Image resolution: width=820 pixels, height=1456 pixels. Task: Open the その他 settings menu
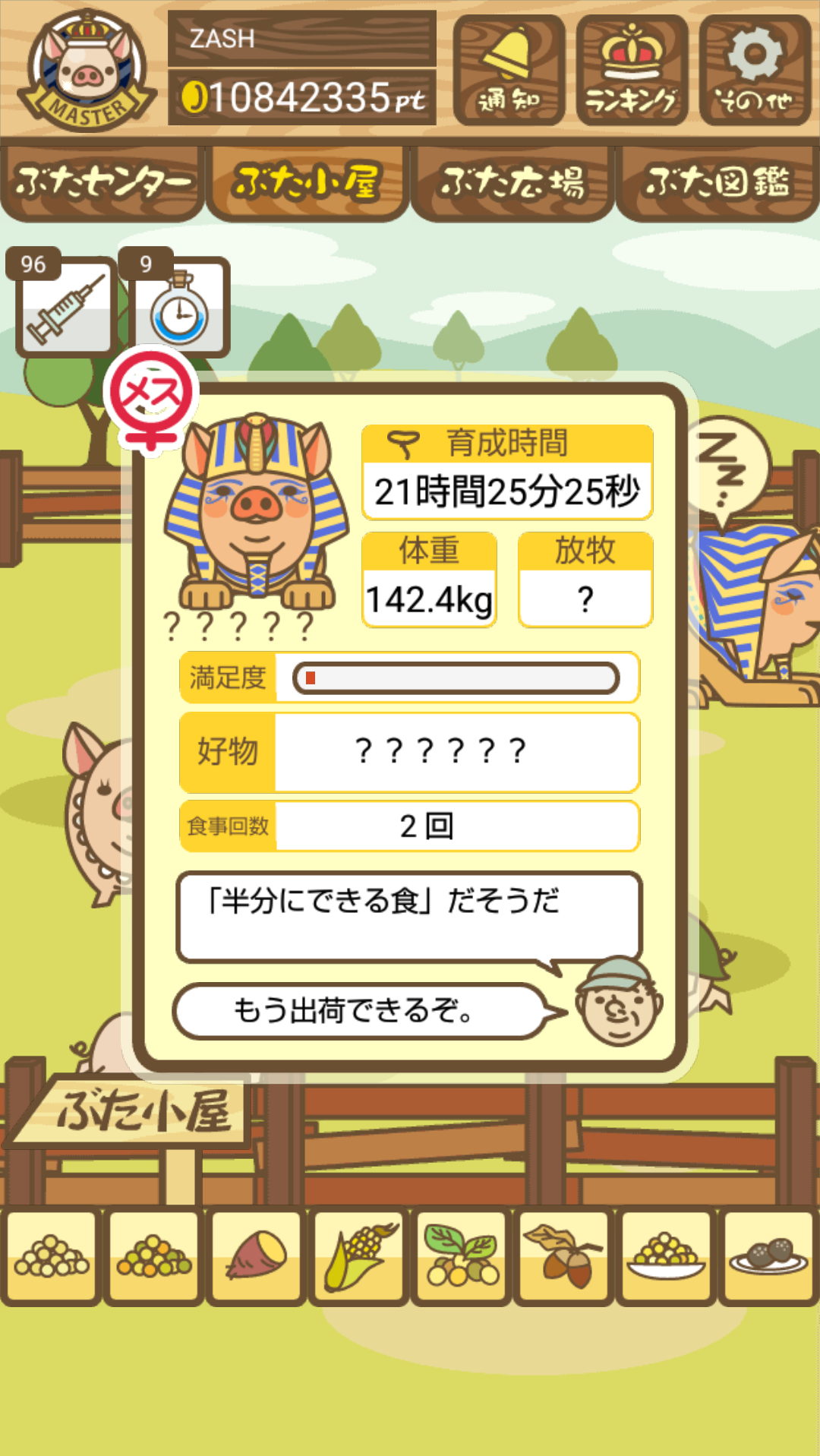tap(755, 70)
